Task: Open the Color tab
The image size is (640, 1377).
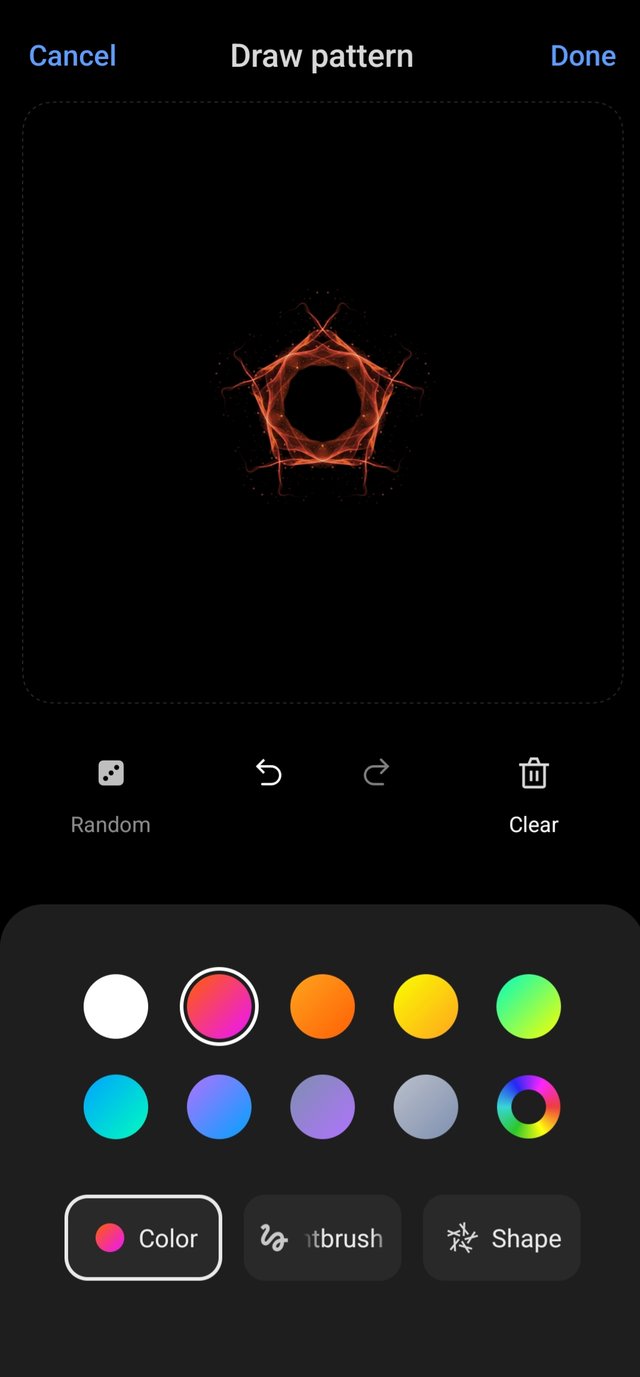Action: click(143, 1238)
